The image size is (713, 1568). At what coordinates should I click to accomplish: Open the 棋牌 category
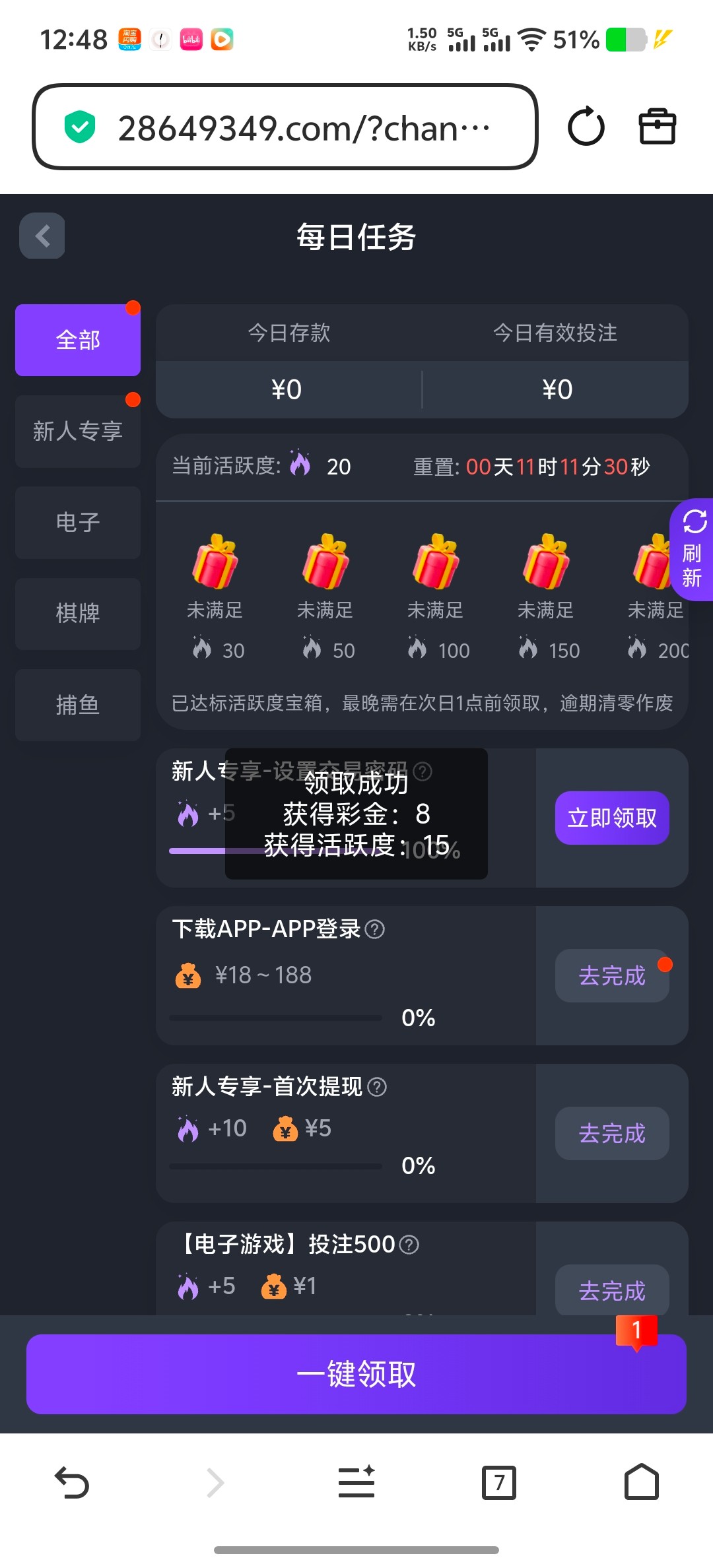coord(78,613)
